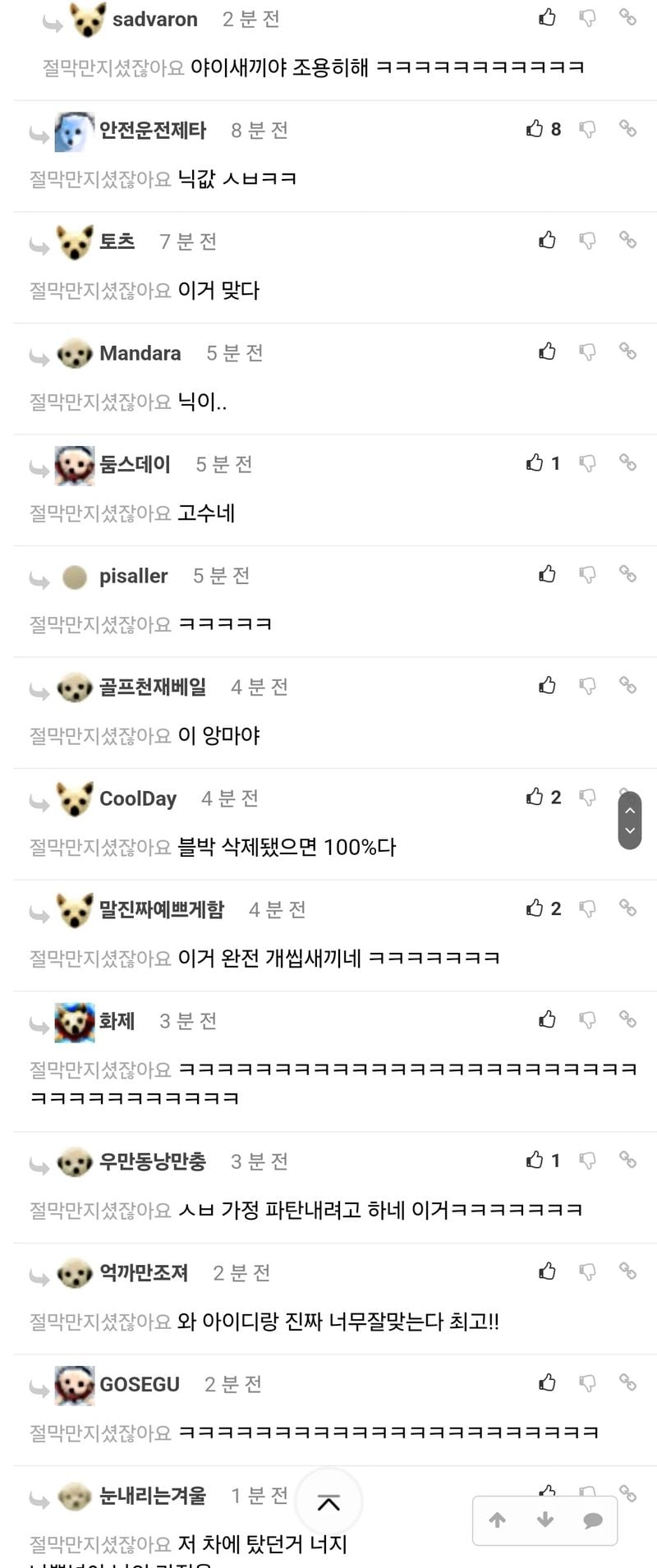657x1568 pixels.
Task: Jump to top with round chevron button
Action: 328,1503
